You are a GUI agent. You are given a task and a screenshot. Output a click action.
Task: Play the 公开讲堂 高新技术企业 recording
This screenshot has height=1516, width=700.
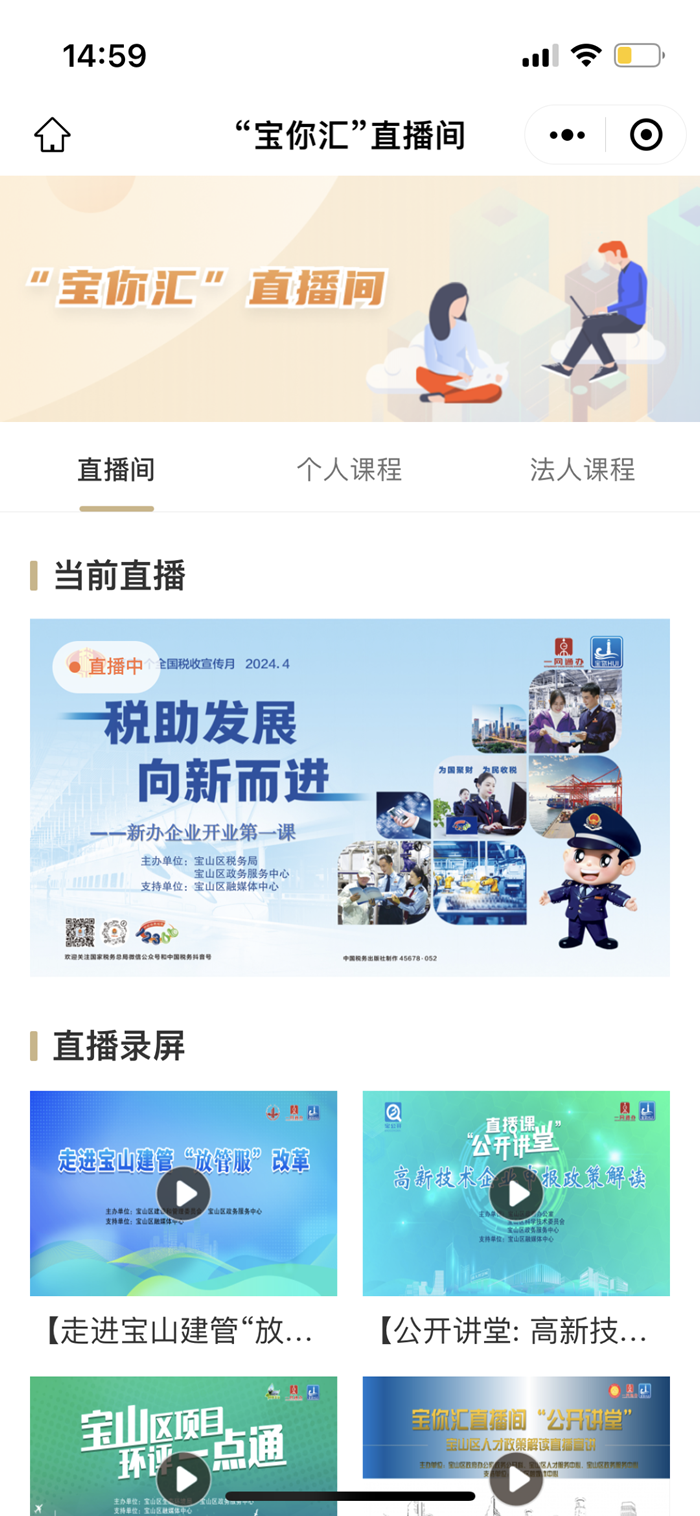click(x=516, y=1193)
